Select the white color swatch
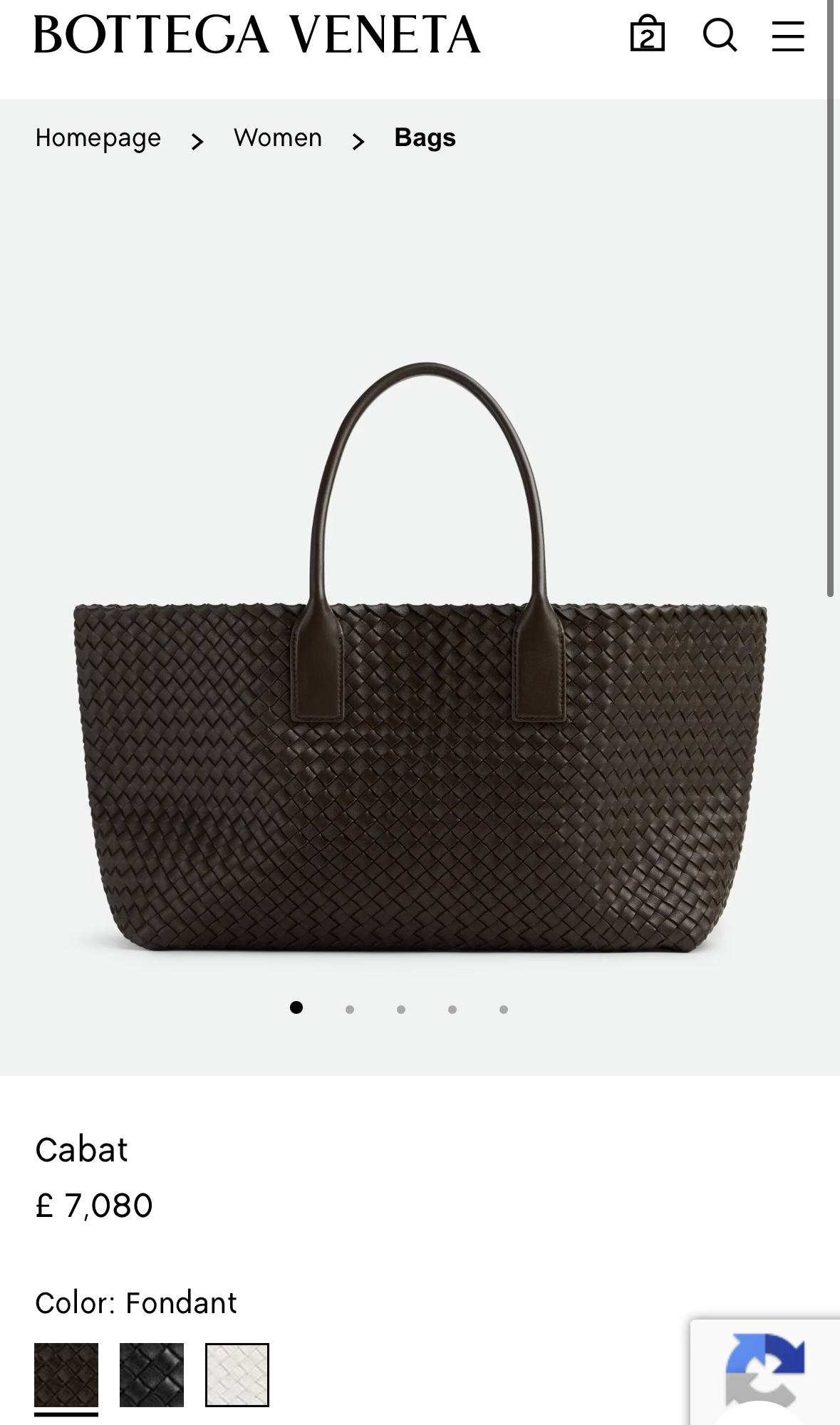Viewport: 840px width, 1425px height. 237,1375
